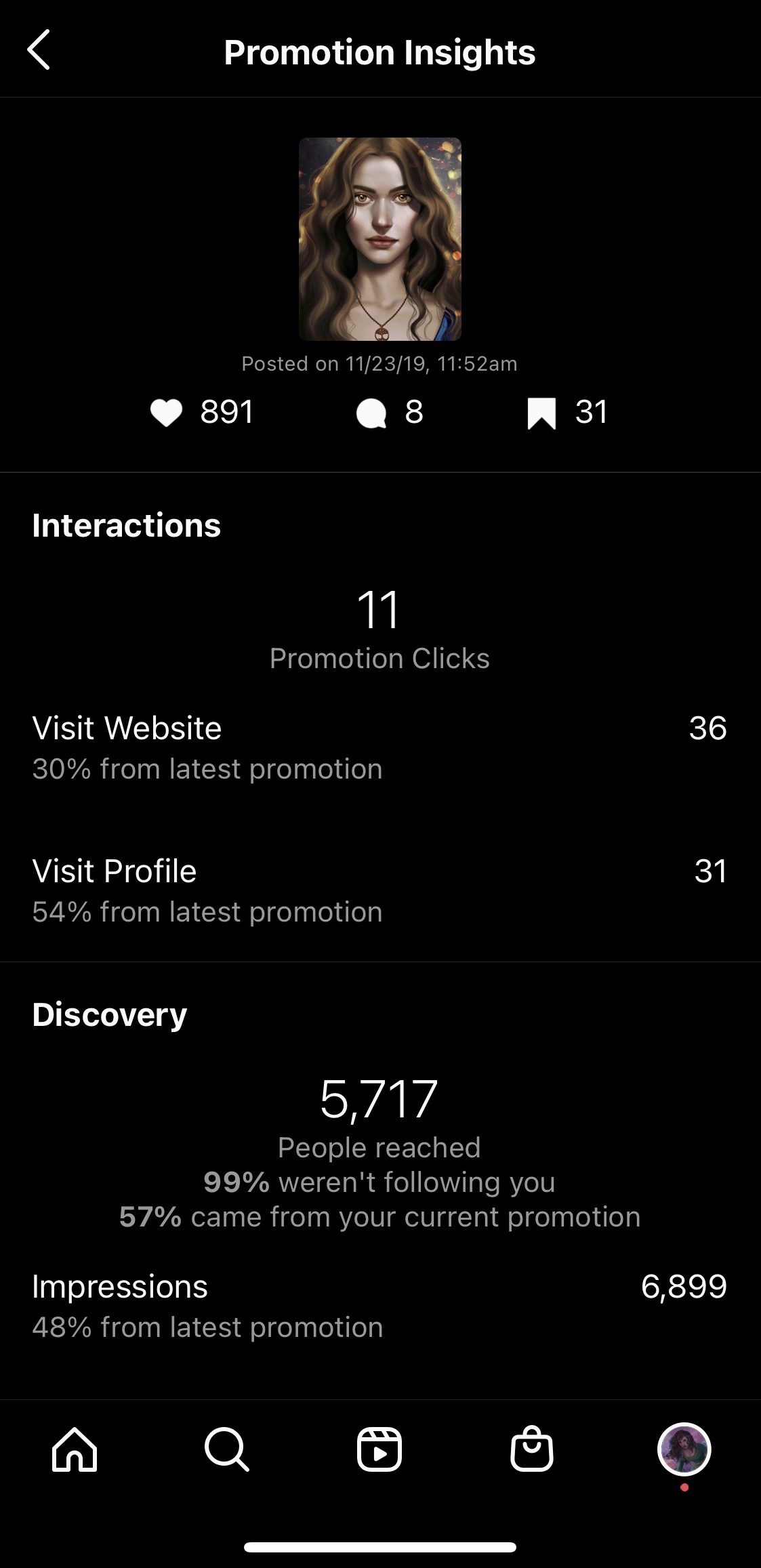Select the Visit Website metric row
Image resolution: width=761 pixels, height=1568 pixels.
pyautogui.click(x=380, y=745)
